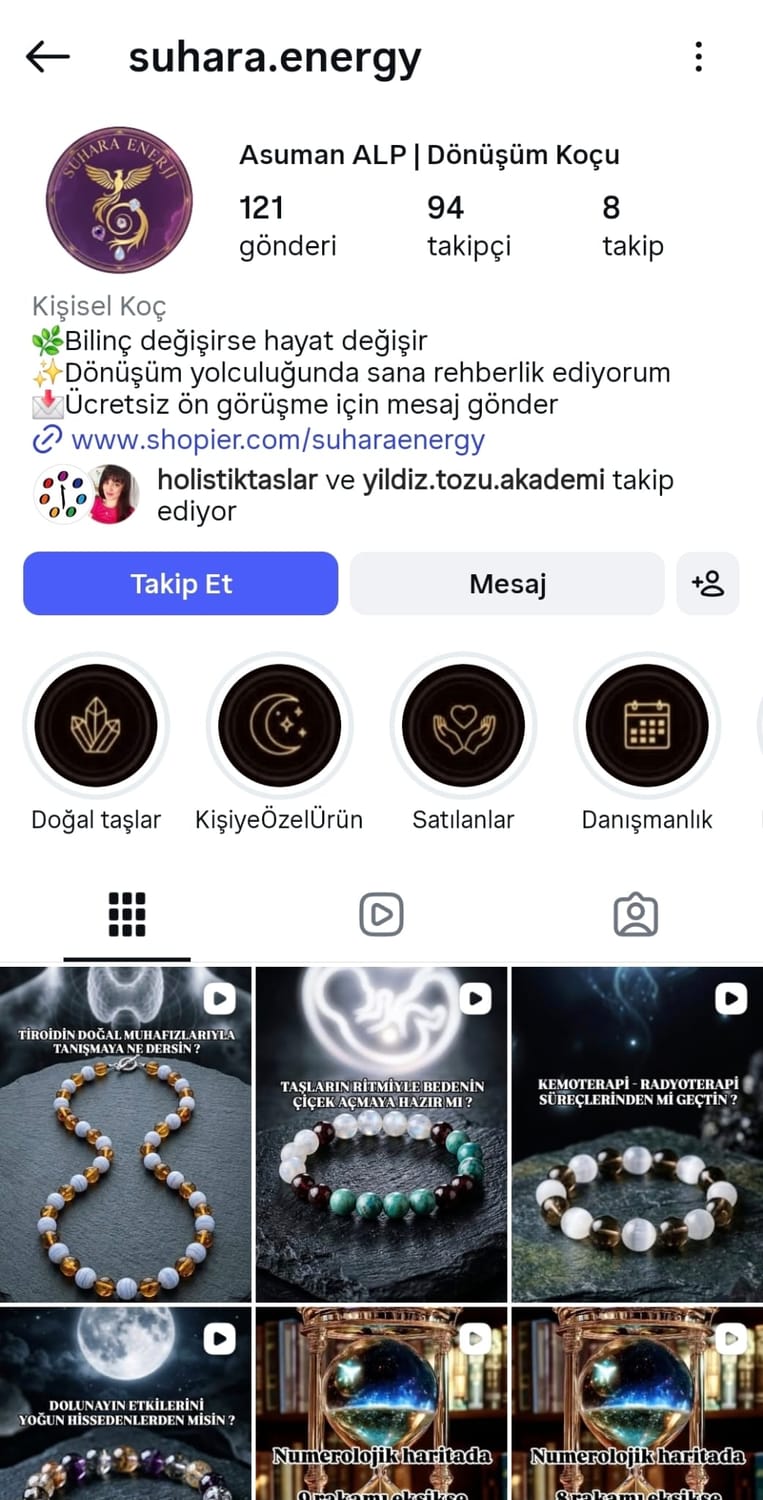
Task: Open the Tiroidin doğal muhafızları post
Action: coord(125,1135)
